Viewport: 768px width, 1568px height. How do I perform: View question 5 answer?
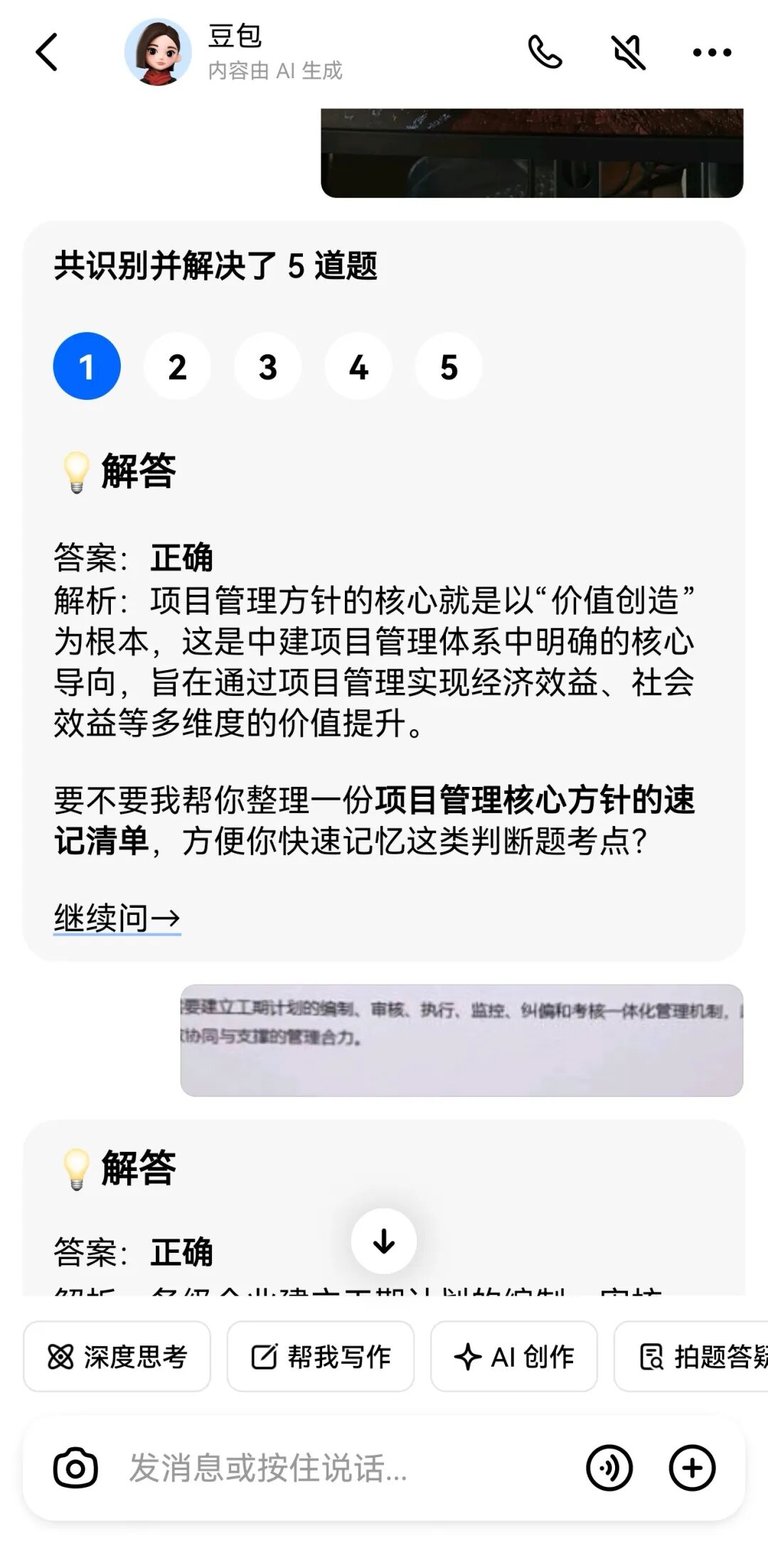click(x=449, y=366)
